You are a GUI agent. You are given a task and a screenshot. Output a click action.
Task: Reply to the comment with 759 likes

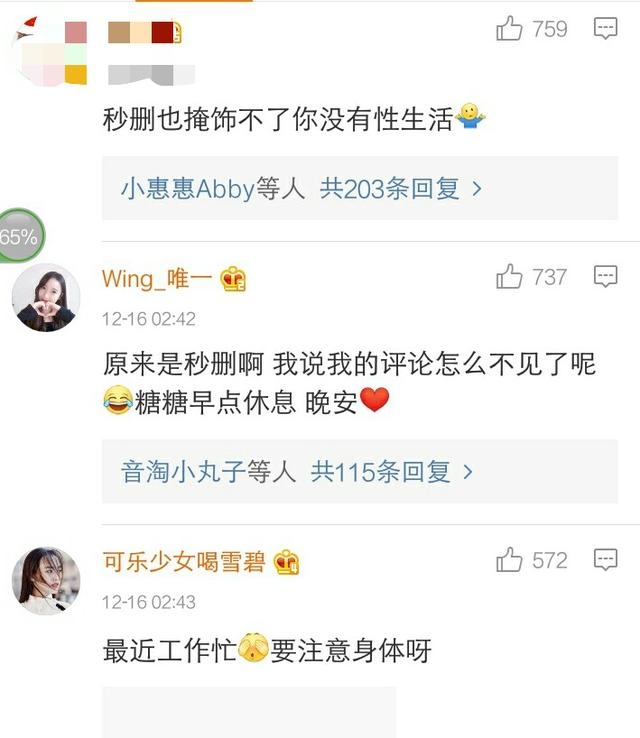[605, 29]
